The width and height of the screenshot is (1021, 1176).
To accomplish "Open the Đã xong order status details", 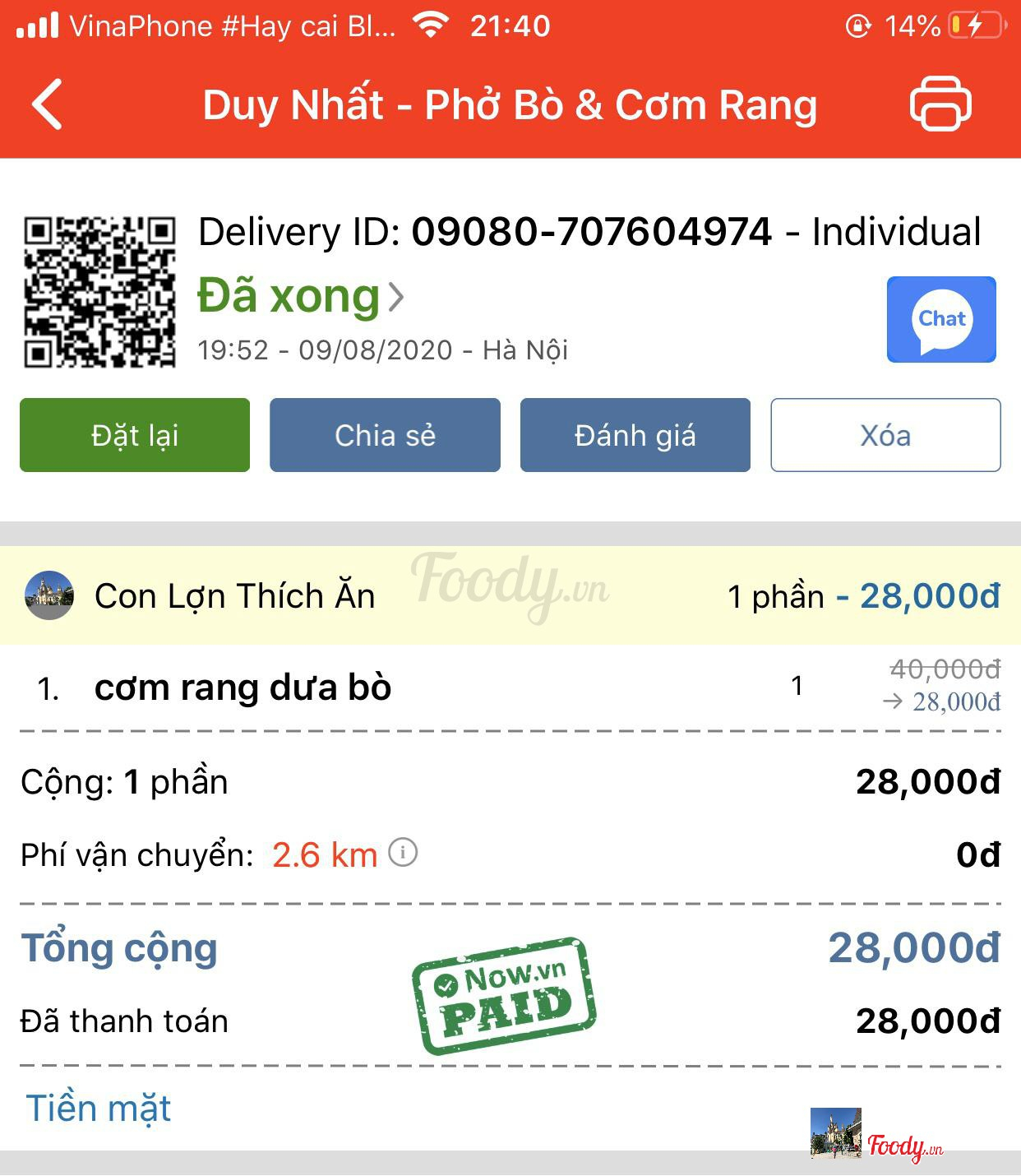I will tap(300, 296).
